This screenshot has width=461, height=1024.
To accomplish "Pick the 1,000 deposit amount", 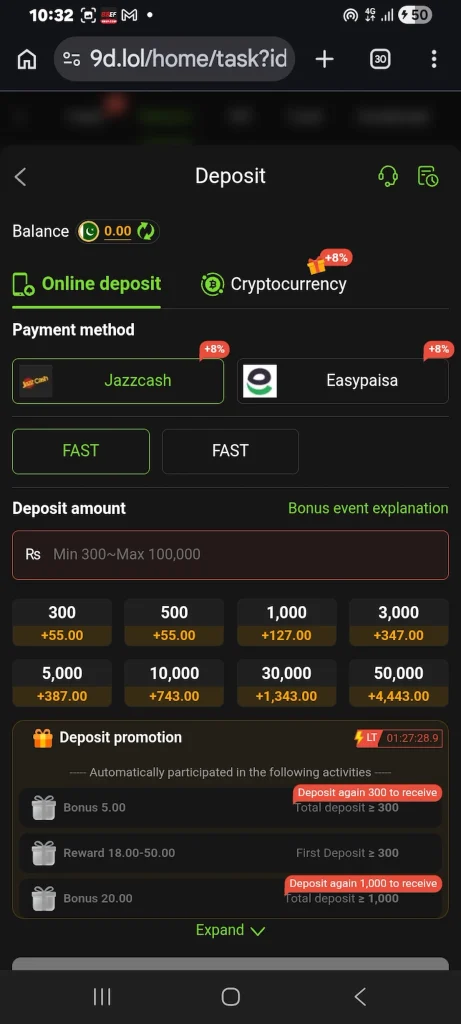I will pyautogui.click(x=287, y=623).
